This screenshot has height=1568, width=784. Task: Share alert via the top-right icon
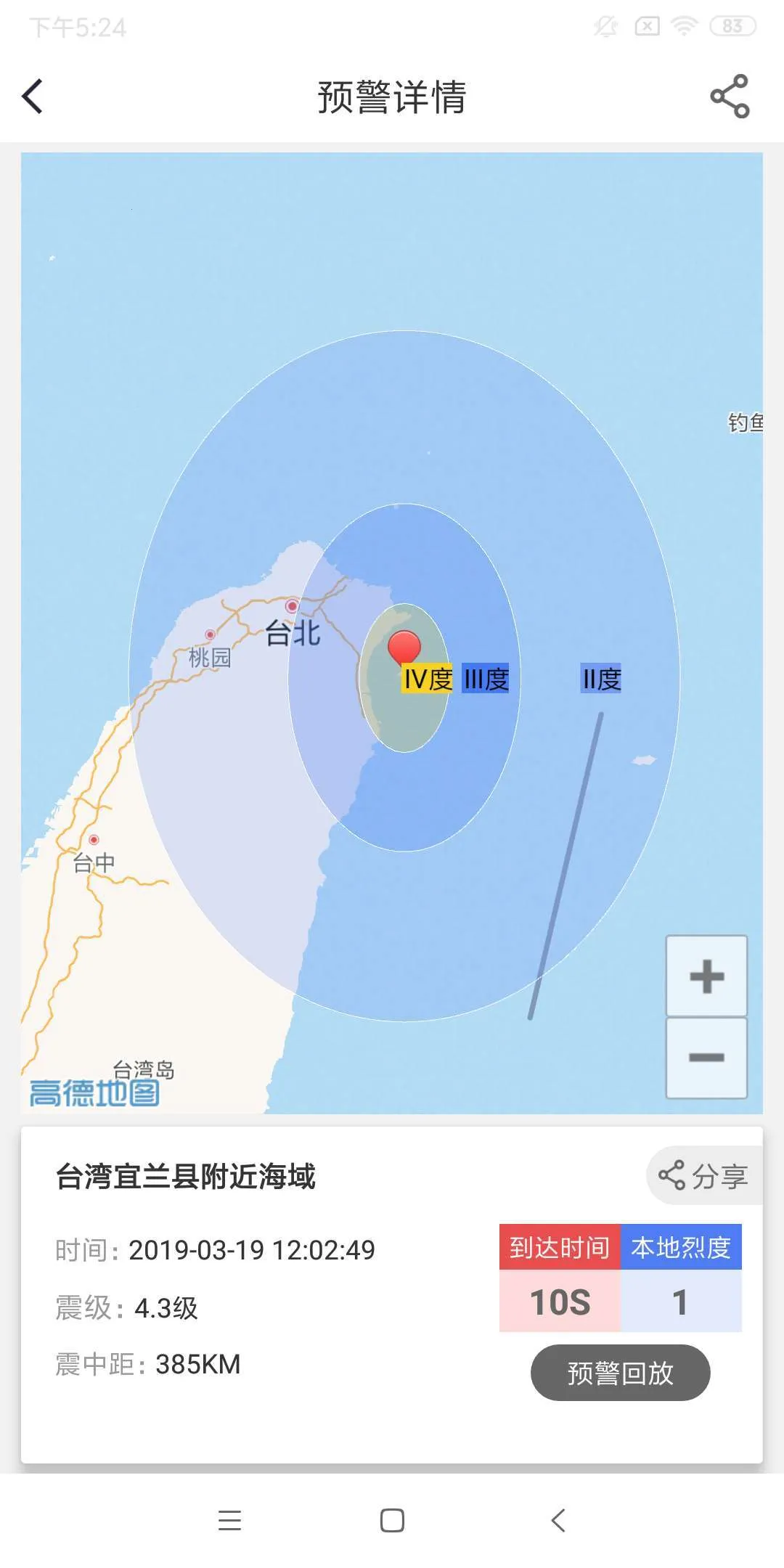(x=730, y=97)
